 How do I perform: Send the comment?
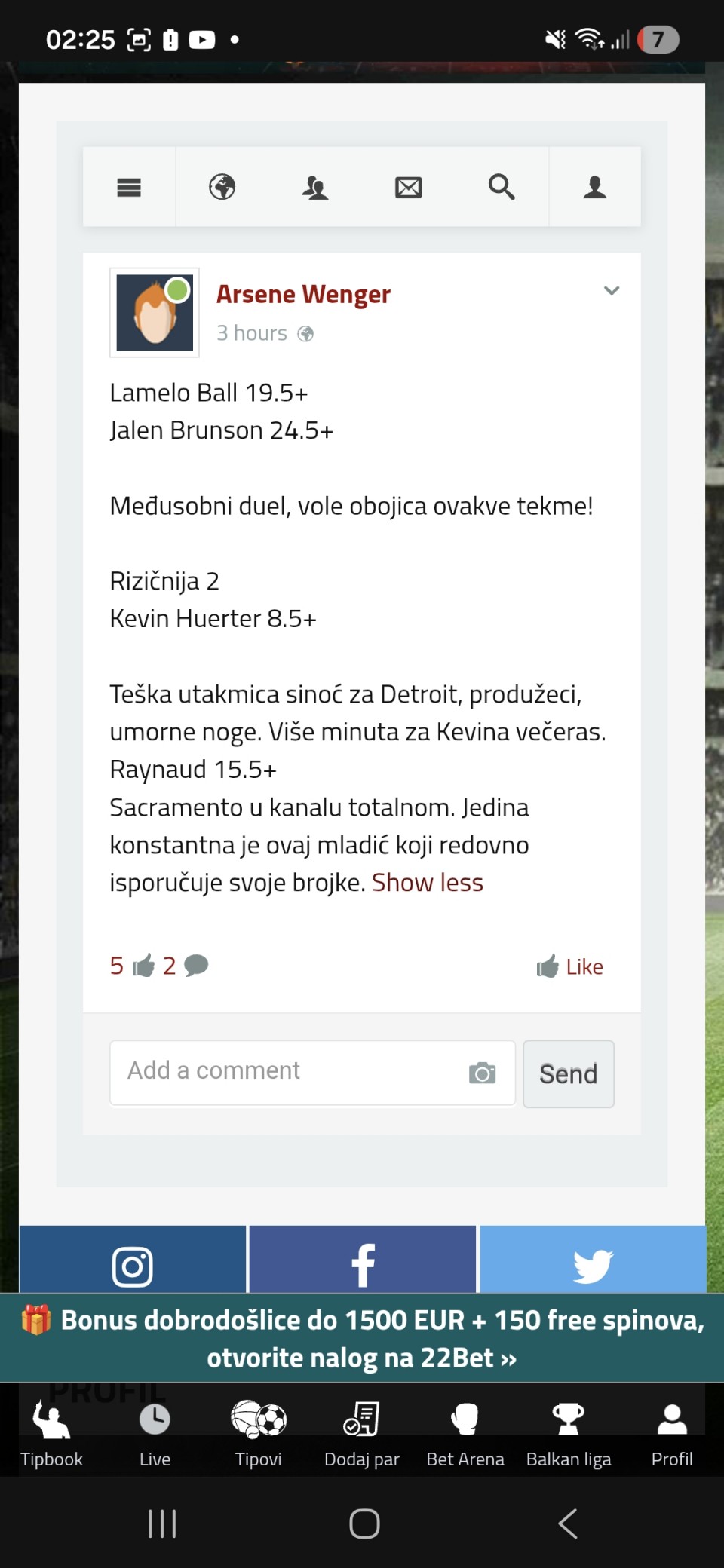569,1074
